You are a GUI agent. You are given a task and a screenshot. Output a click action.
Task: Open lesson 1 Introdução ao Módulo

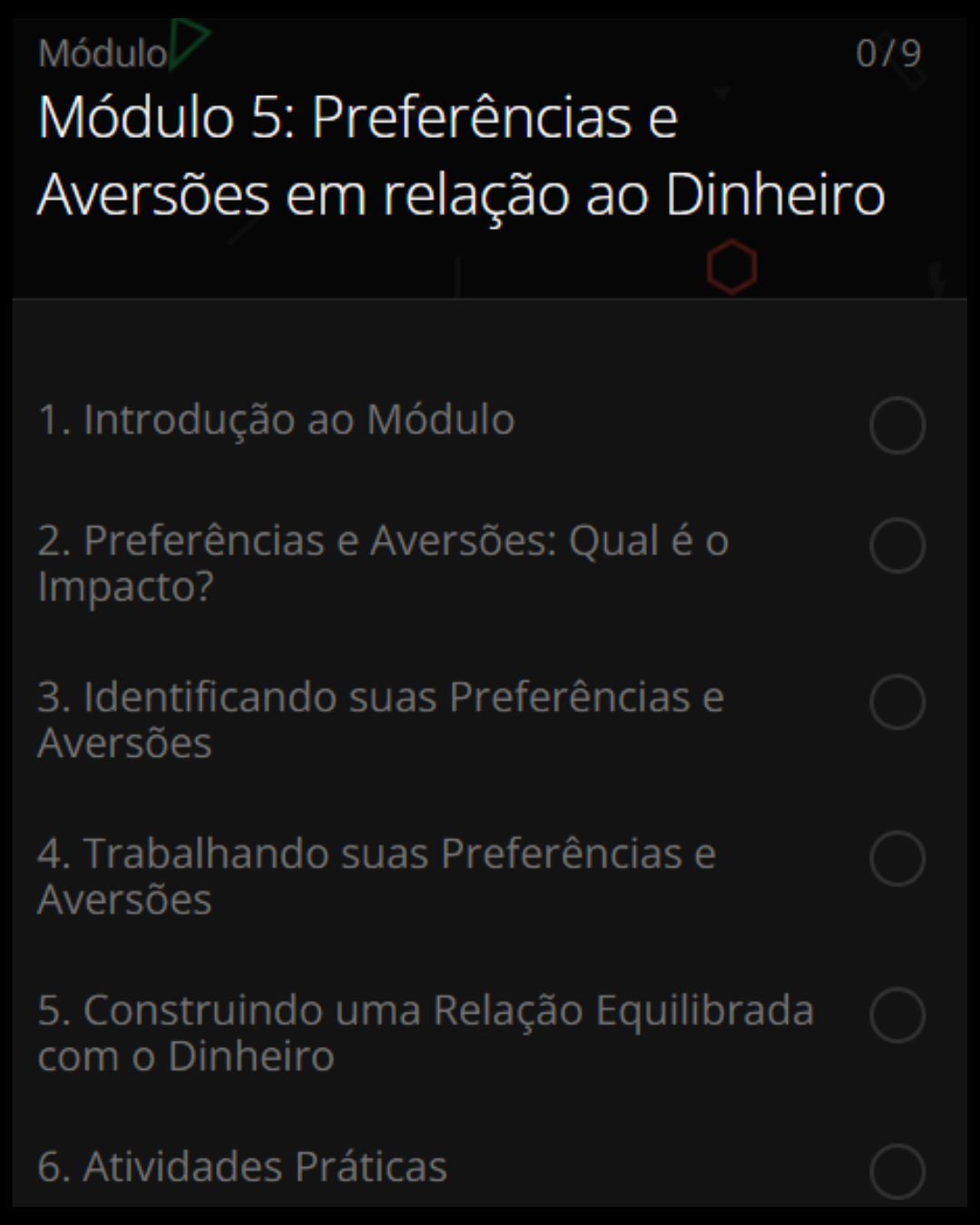(x=277, y=420)
